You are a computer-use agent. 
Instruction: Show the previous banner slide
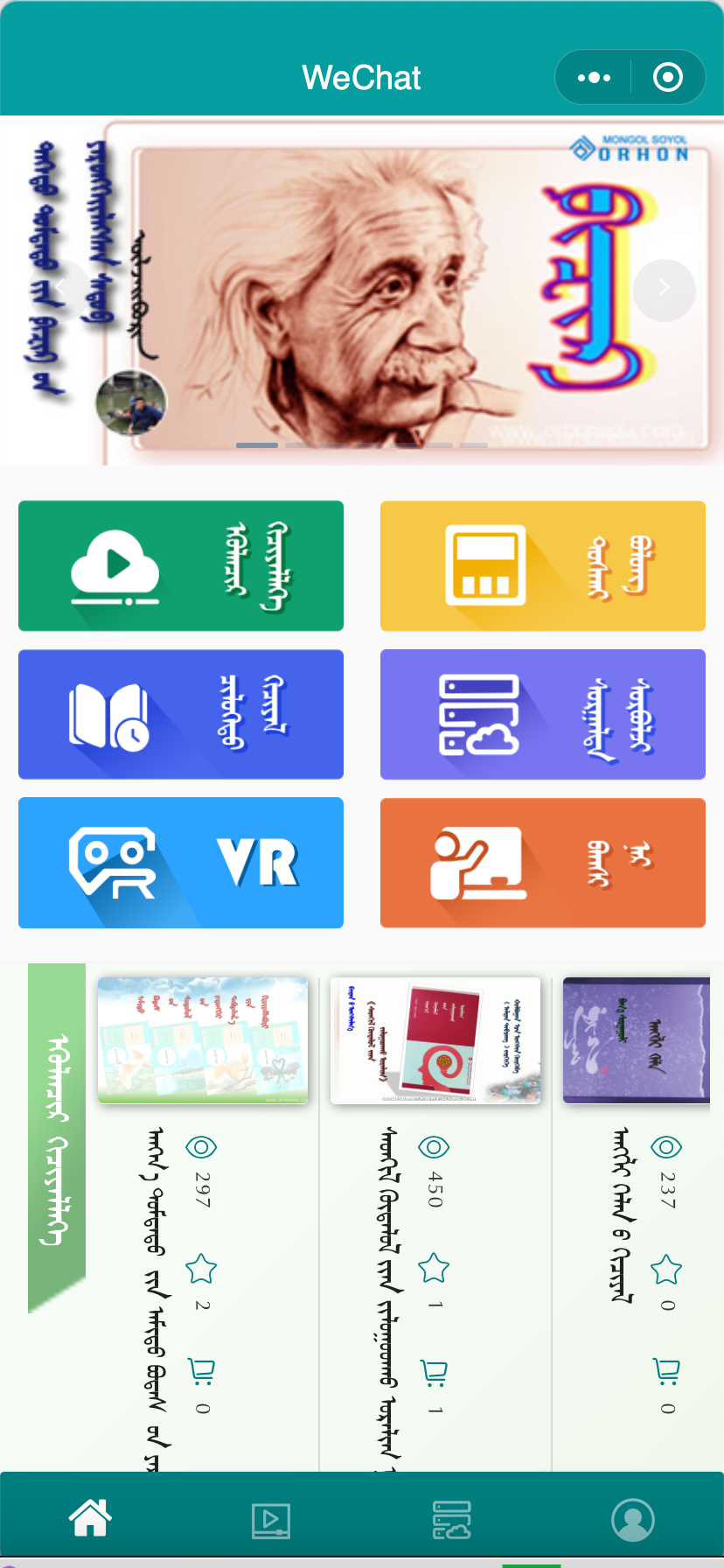pos(61,287)
